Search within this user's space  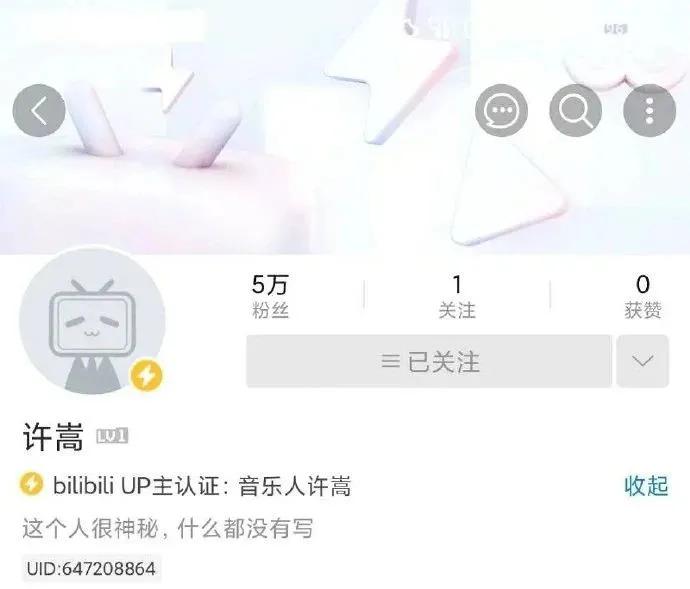coord(575,111)
